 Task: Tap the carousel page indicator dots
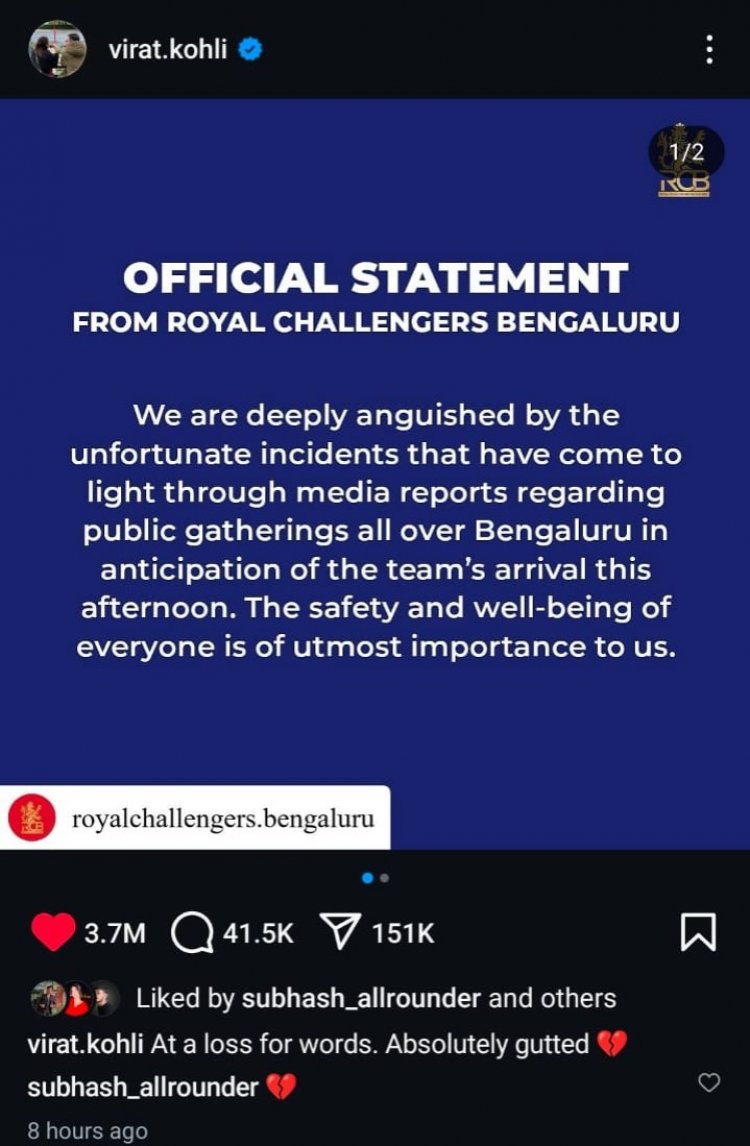pos(375,878)
